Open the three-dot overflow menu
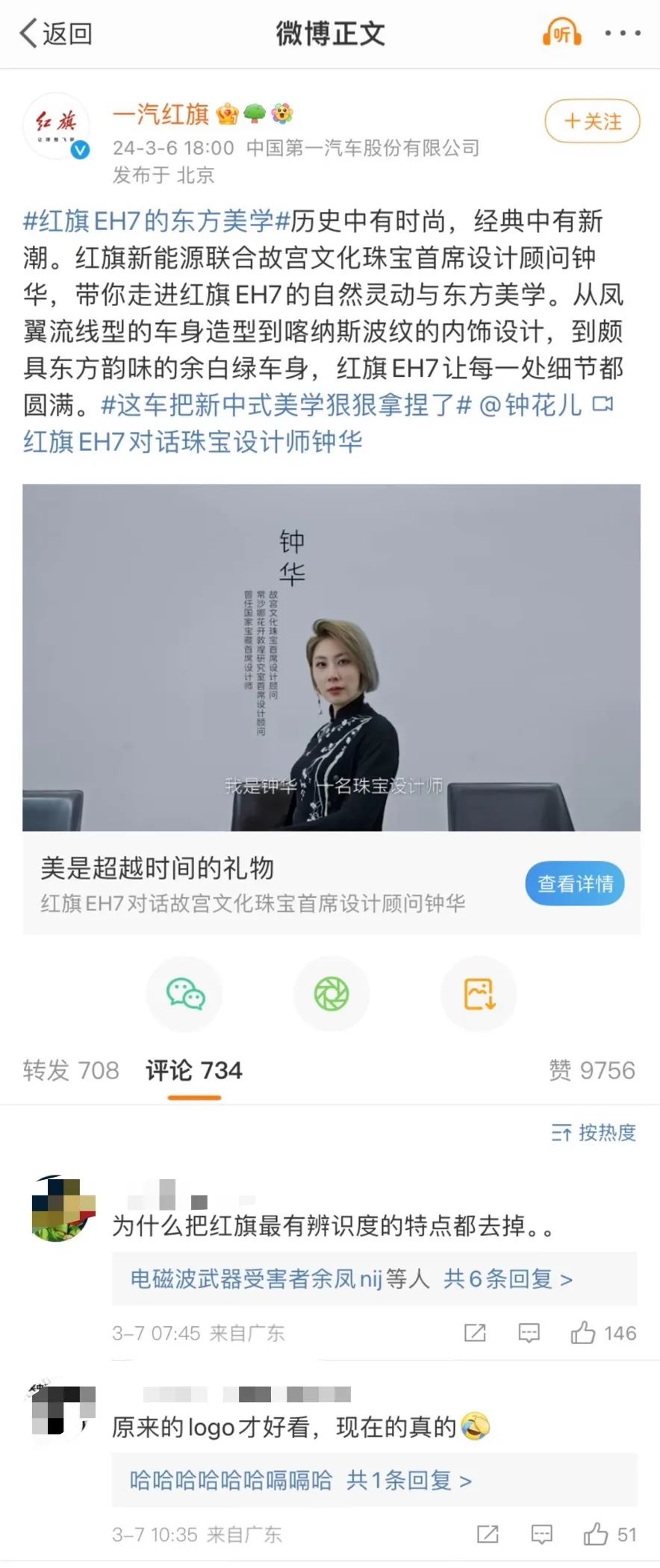The image size is (660, 1568). (622, 34)
